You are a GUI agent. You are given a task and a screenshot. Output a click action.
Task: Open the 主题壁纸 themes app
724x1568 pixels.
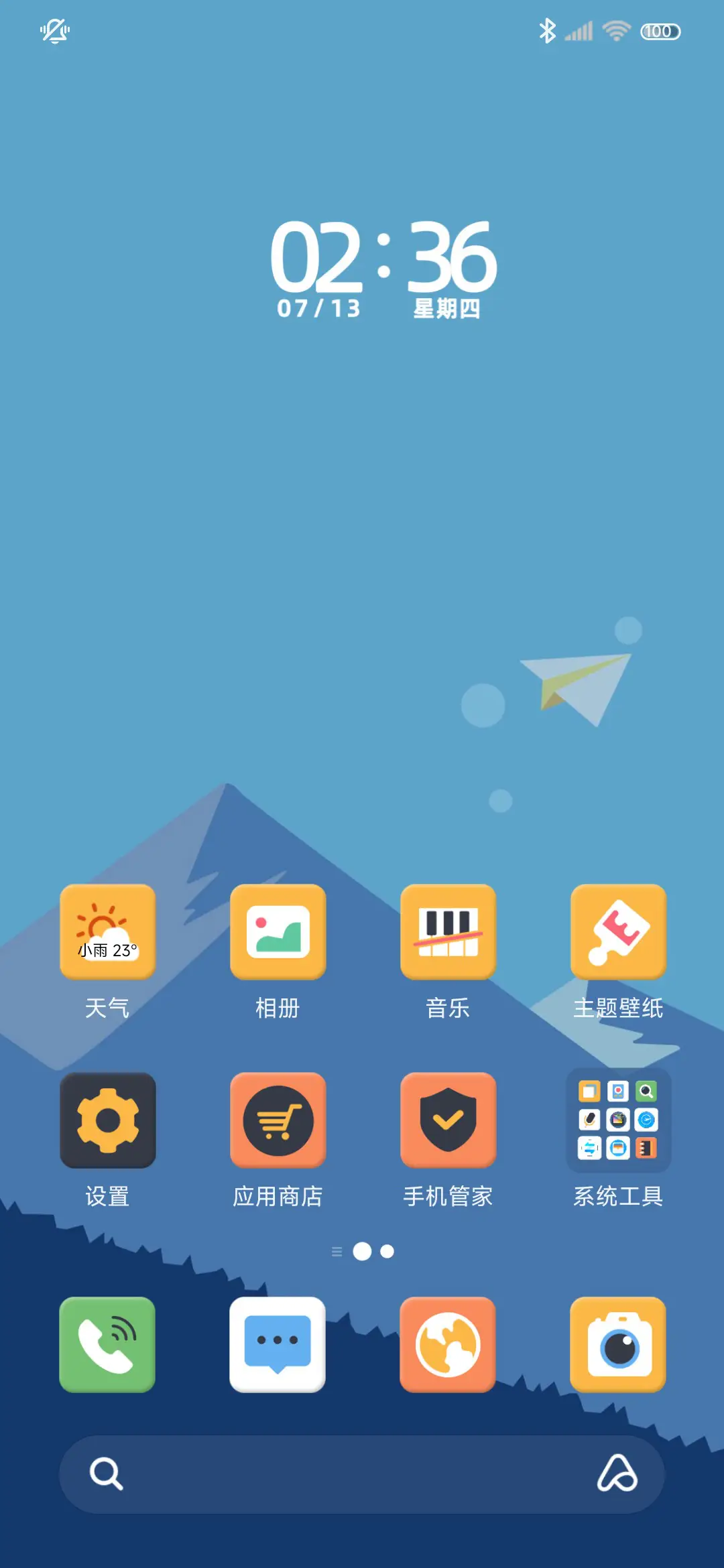(x=618, y=931)
